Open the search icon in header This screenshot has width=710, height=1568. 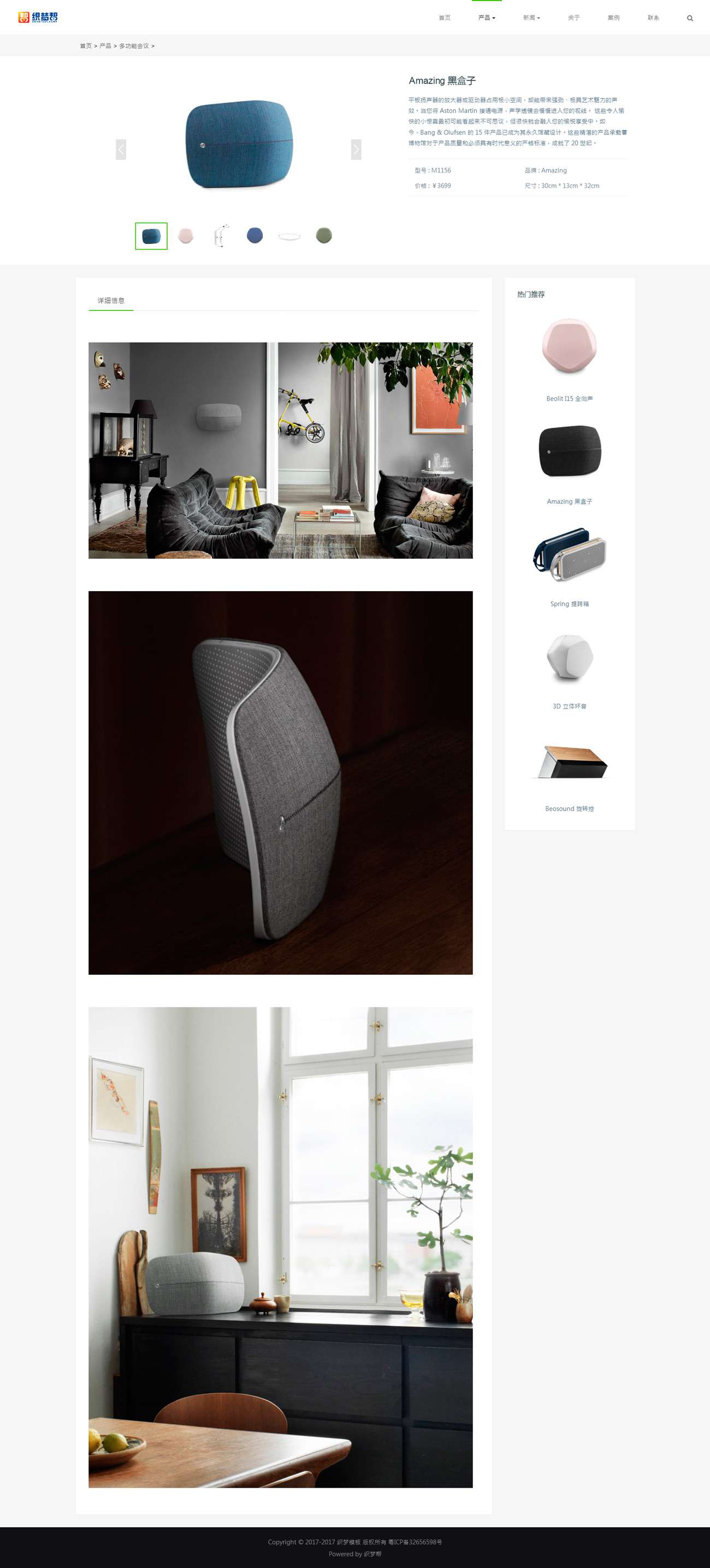pos(690,18)
